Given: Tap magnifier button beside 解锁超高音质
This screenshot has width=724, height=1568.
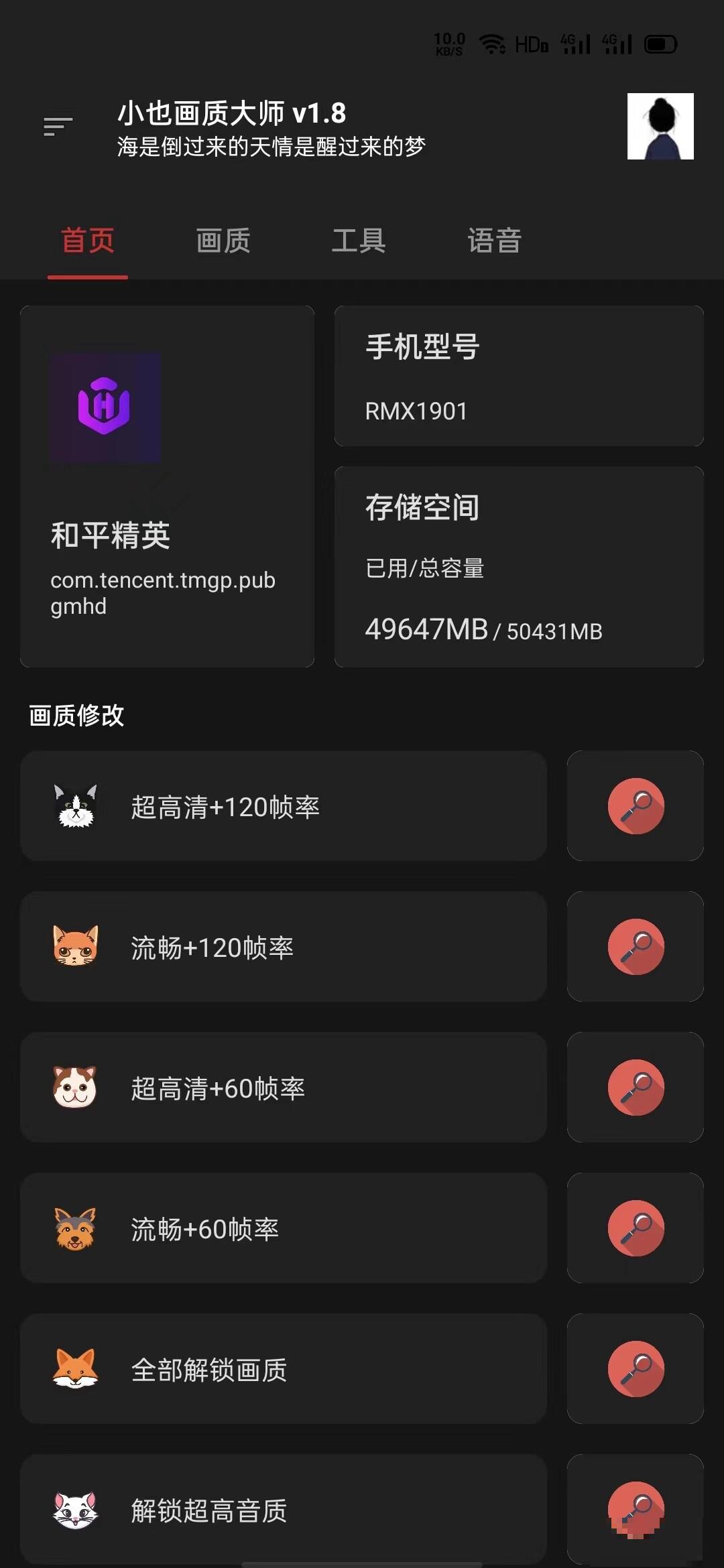Looking at the screenshot, I should [636, 1510].
